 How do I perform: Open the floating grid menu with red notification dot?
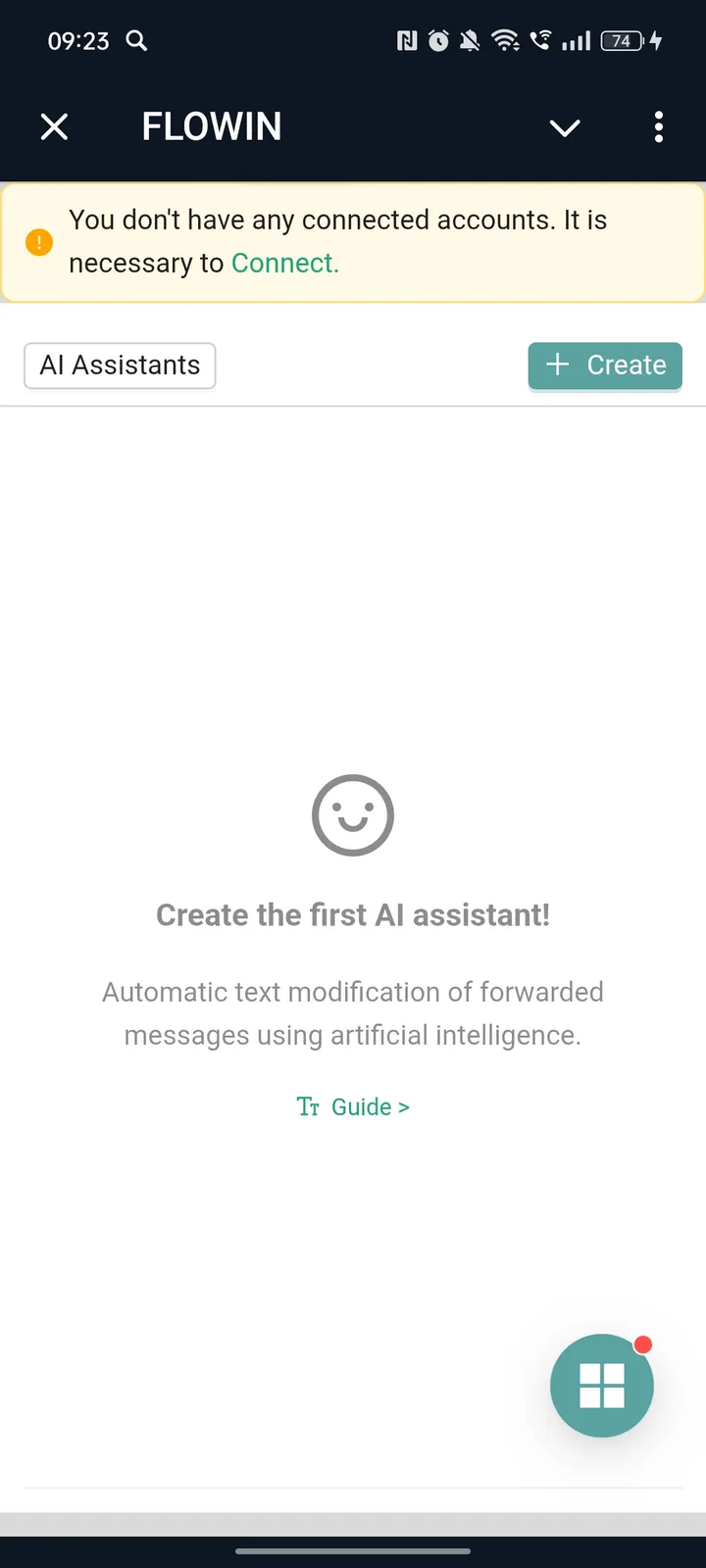(x=601, y=1386)
